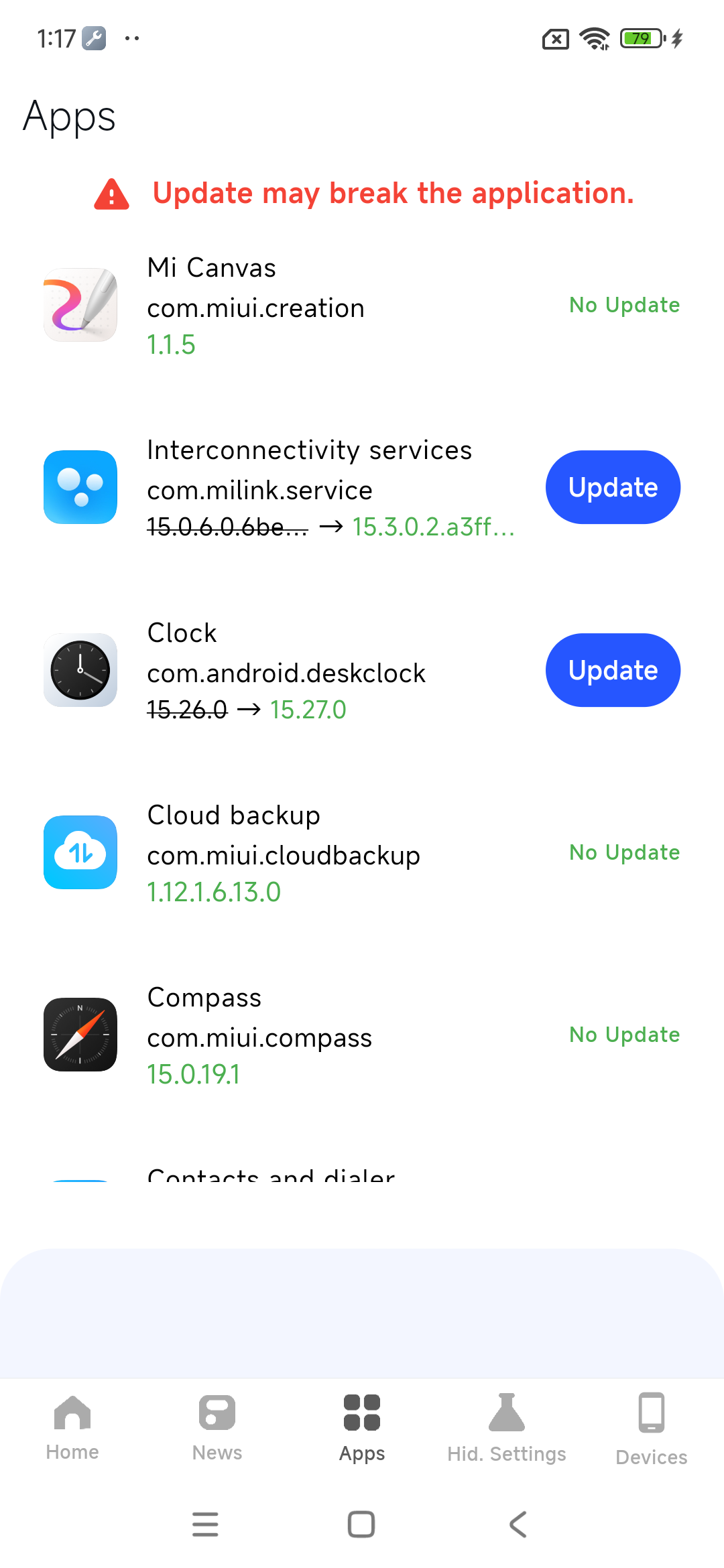Open recent apps from navigation bar
This screenshot has height=1568, width=724.
(205, 1524)
